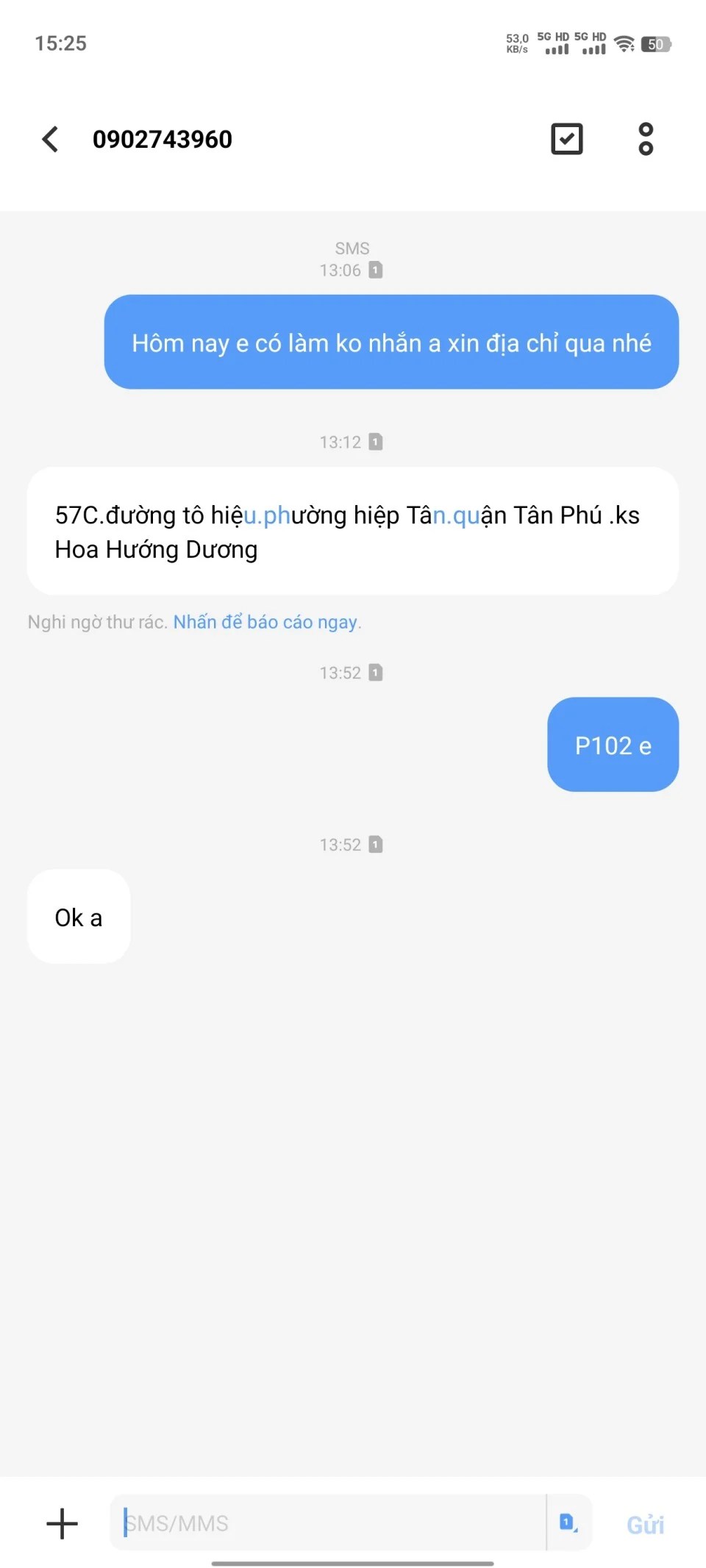This screenshot has width=706, height=1568.
Task: Open the three-dot overflow menu
Action: pyautogui.click(x=646, y=139)
